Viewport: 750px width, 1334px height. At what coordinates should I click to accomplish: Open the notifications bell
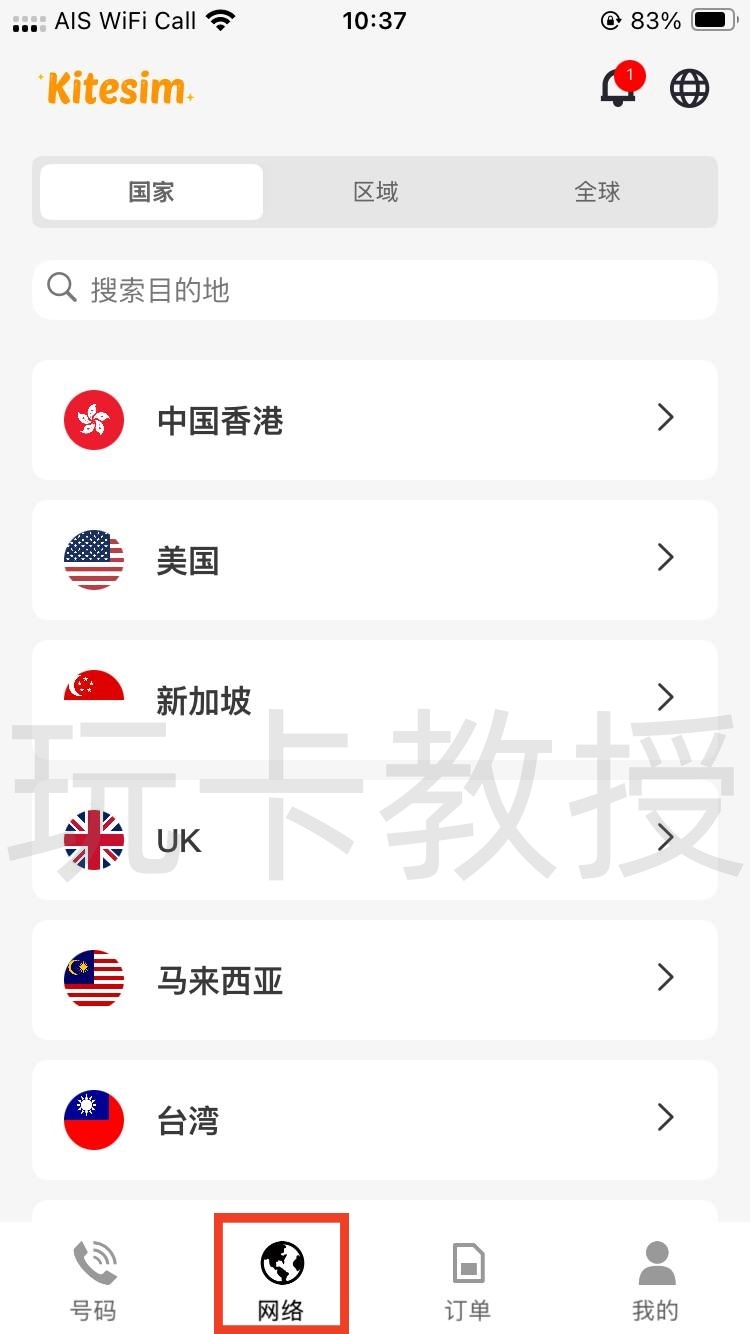point(618,88)
